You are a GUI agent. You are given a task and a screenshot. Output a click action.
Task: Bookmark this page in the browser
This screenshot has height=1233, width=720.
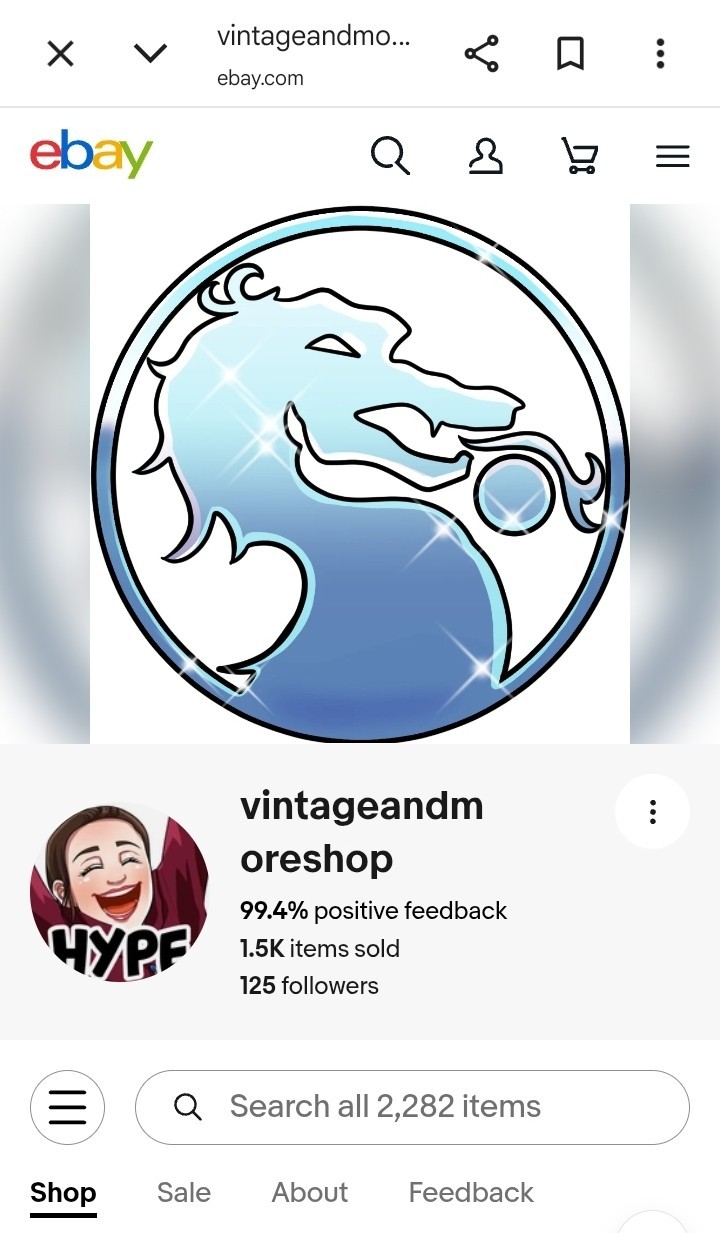coord(570,54)
